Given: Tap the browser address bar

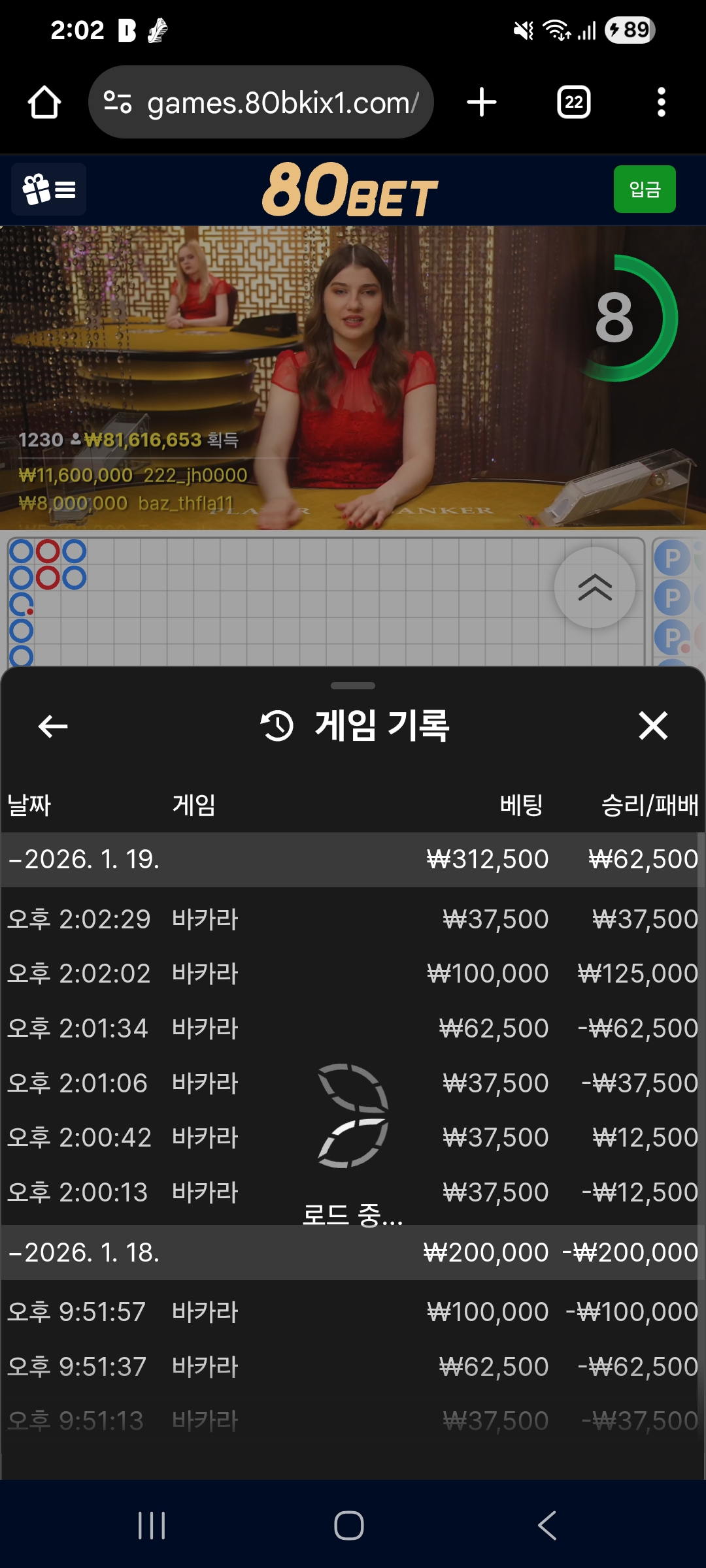Looking at the screenshot, I should [261, 103].
